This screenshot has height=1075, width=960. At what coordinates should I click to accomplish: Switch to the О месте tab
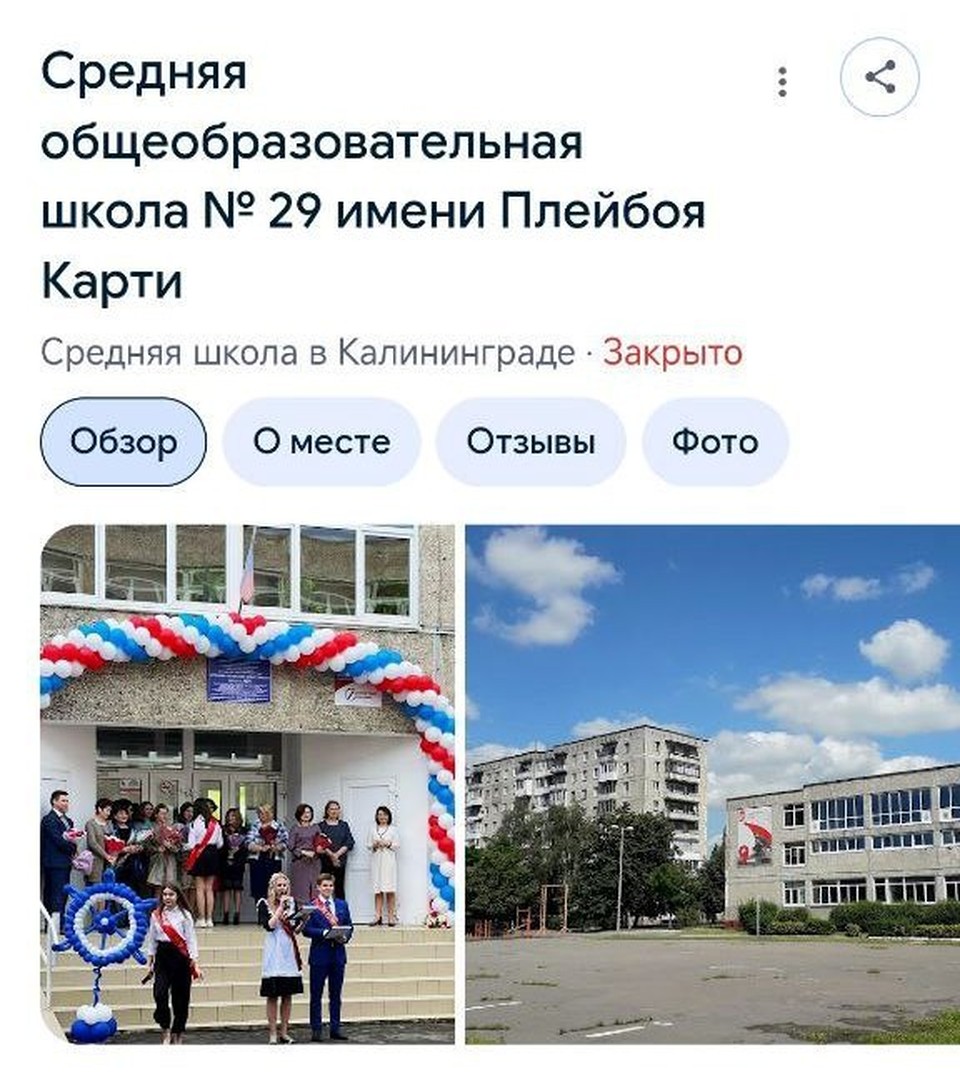(321, 442)
